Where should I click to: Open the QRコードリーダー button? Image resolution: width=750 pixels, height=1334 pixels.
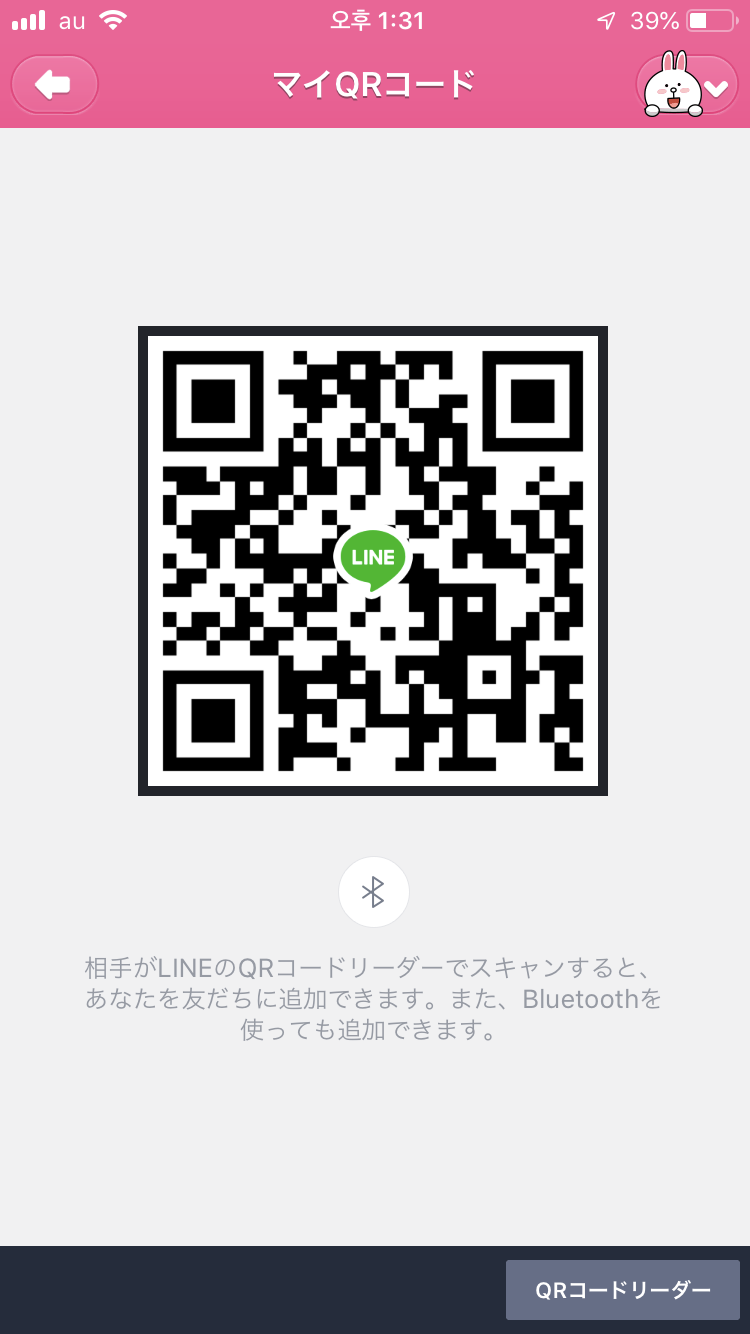pyautogui.click(x=622, y=1290)
